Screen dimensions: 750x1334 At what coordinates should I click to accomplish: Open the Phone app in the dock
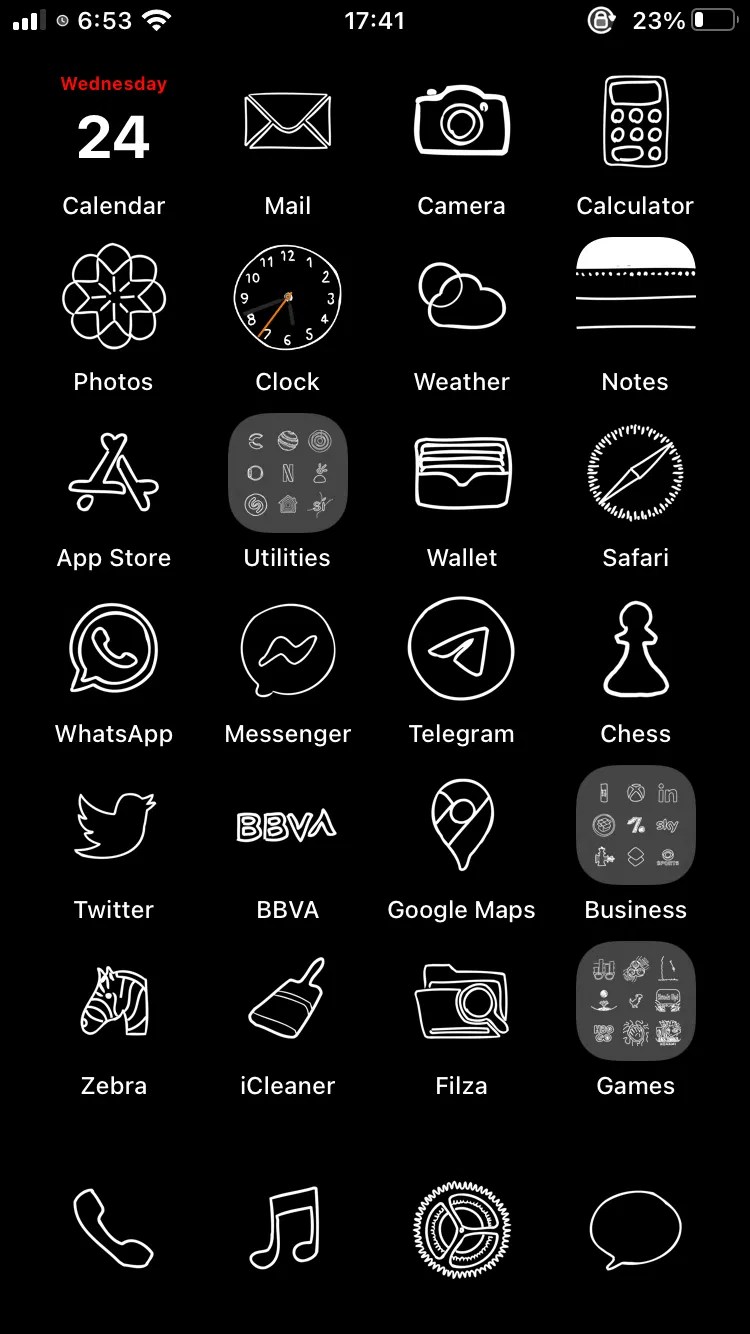point(113,1229)
